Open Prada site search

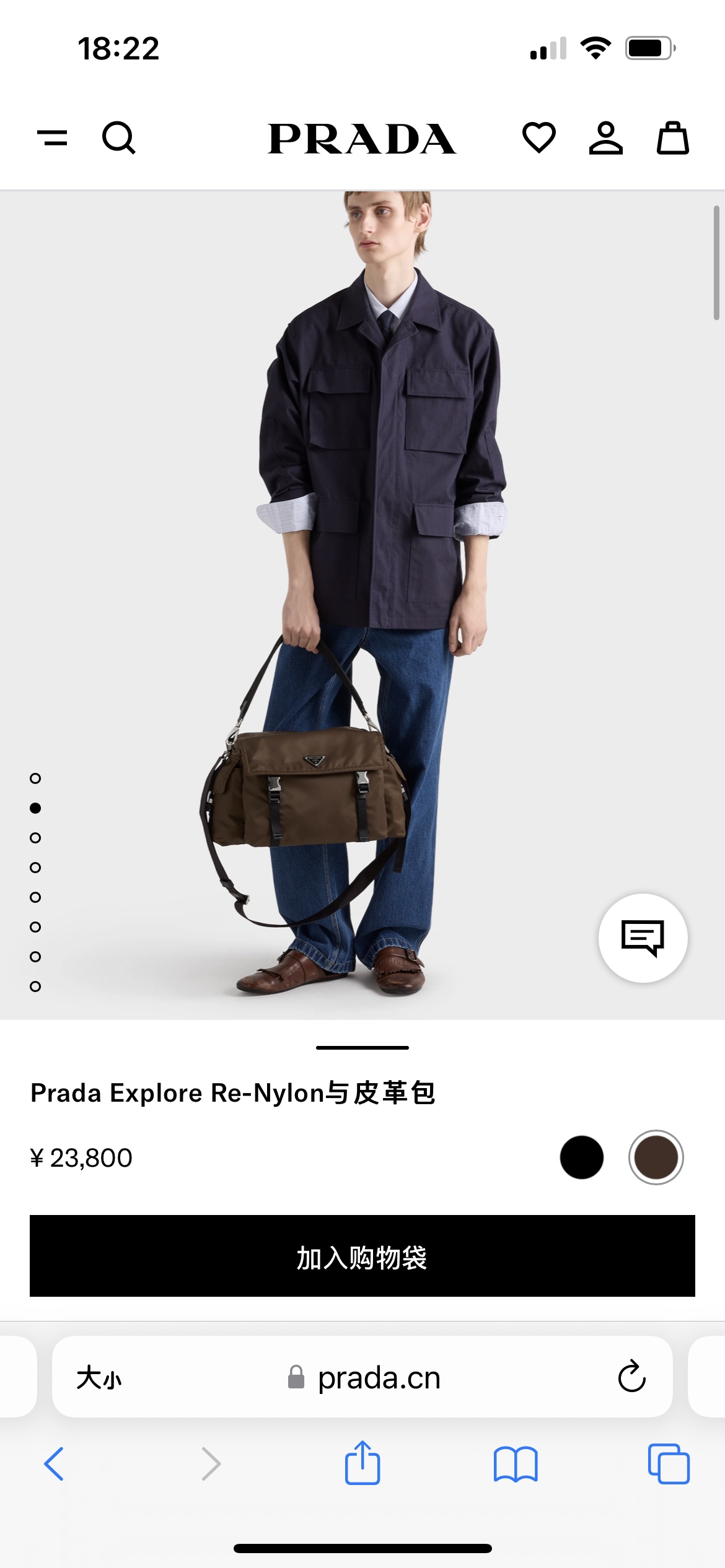coord(118,137)
